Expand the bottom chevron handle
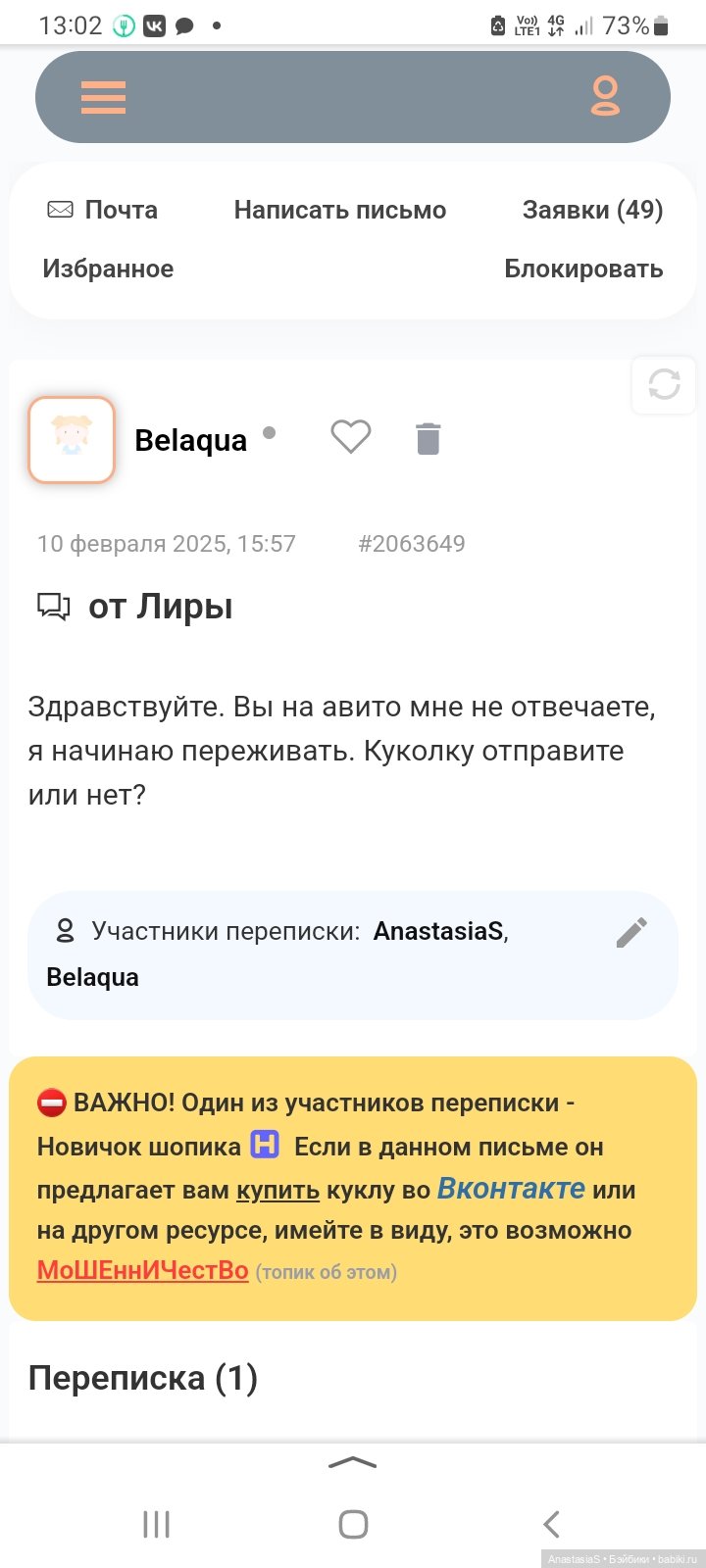This screenshot has height=1568, width=706. tap(352, 1462)
